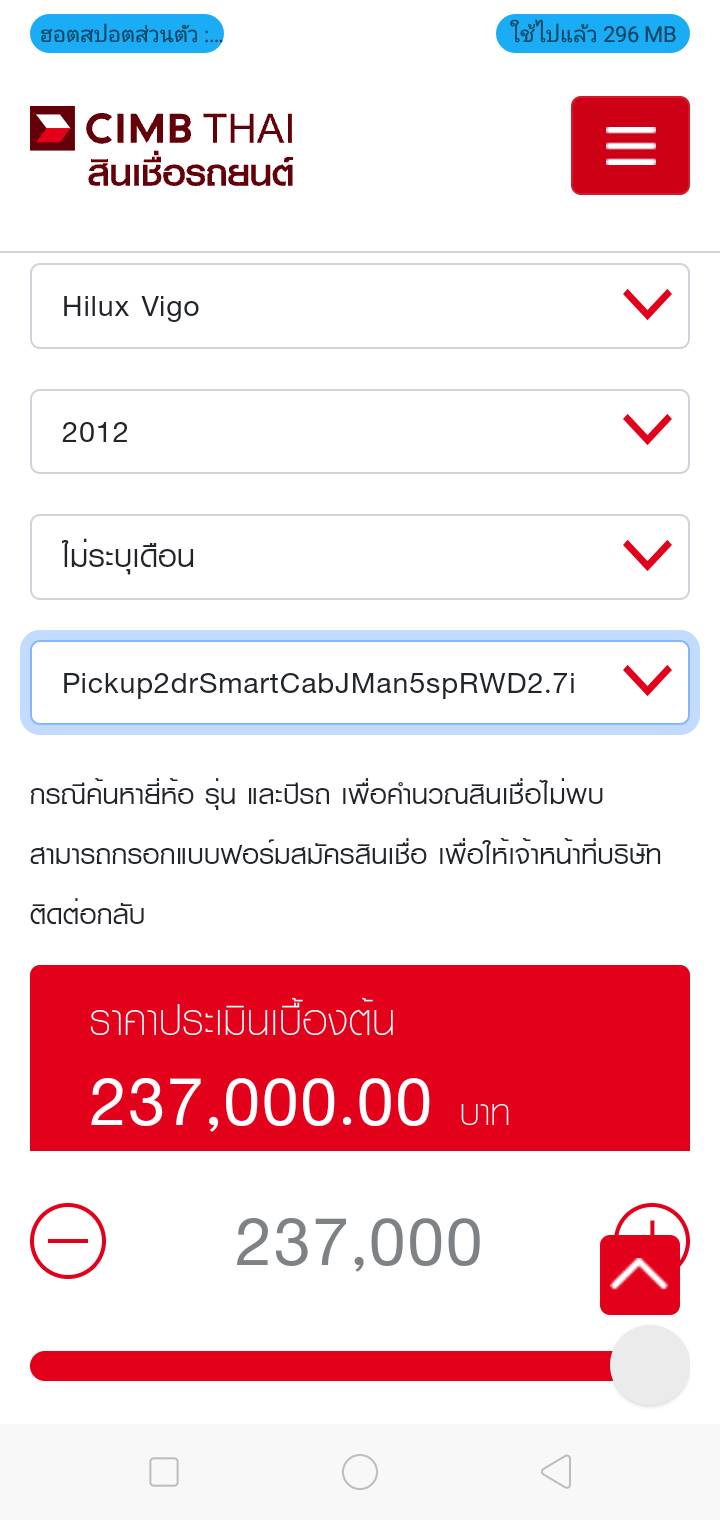Open the hamburger menu
Screen dimensions: 720x1520
630,146
